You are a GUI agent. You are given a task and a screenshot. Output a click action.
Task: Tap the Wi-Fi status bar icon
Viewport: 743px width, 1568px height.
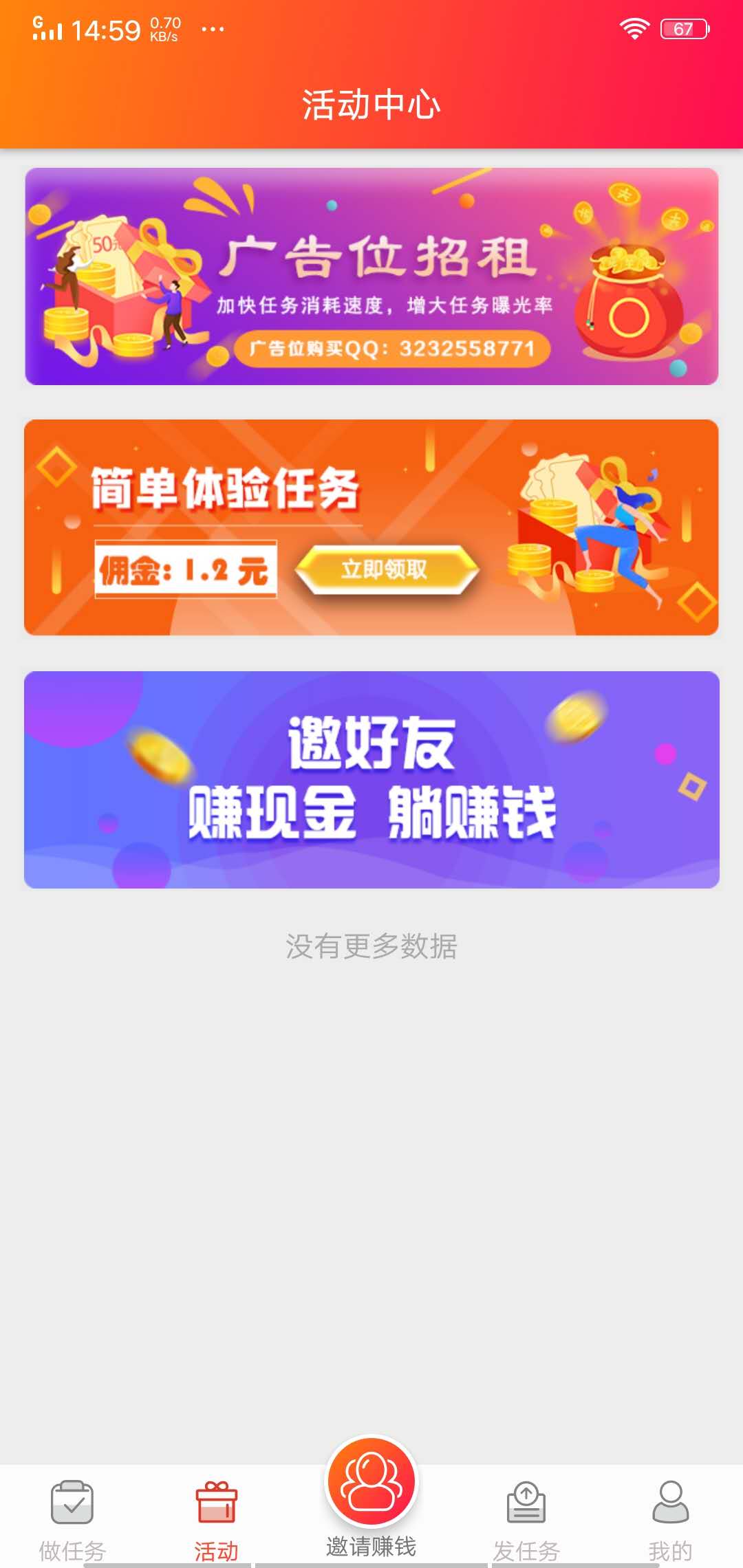[x=634, y=26]
